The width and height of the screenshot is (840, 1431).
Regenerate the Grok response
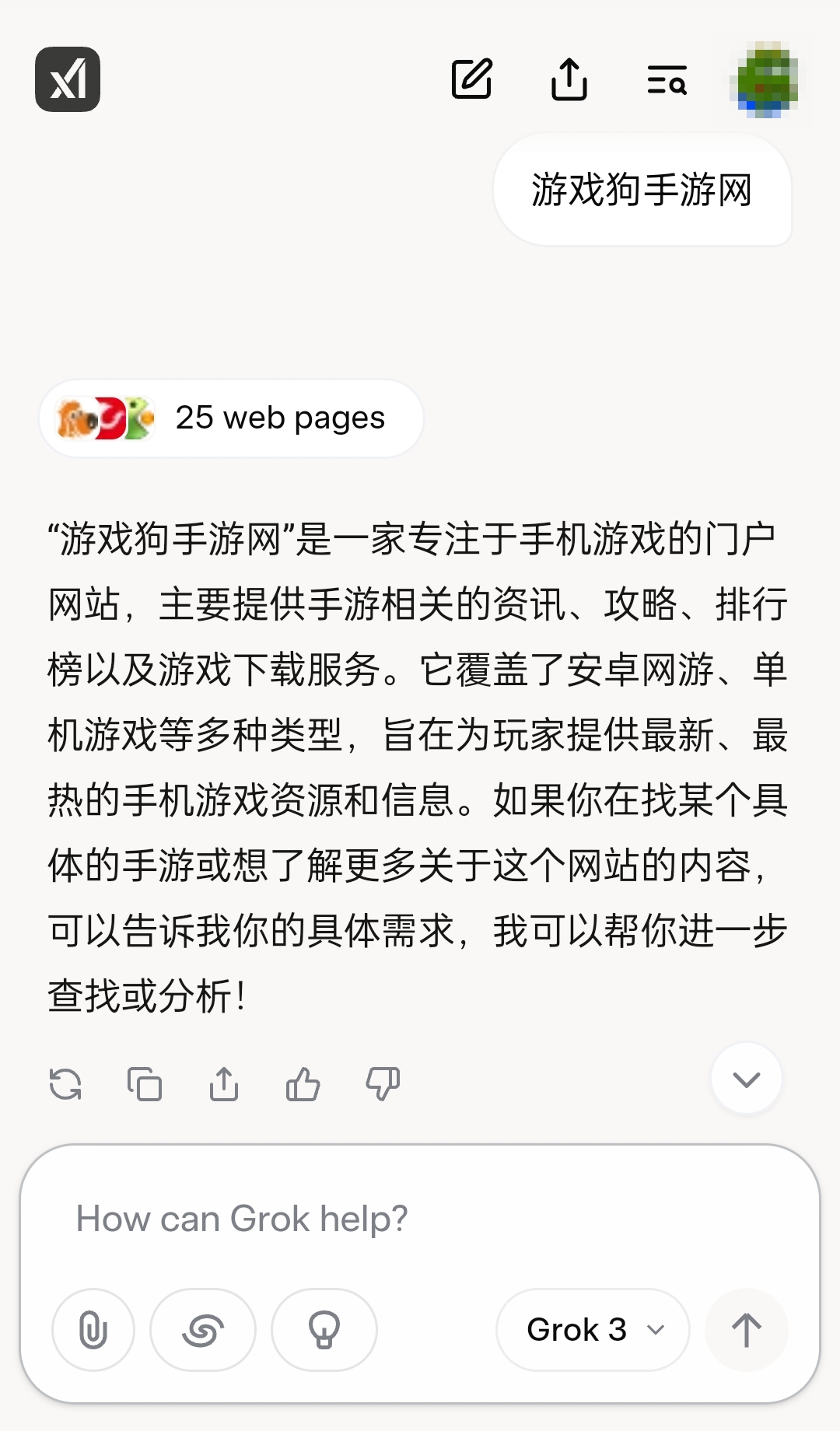[x=65, y=1084]
